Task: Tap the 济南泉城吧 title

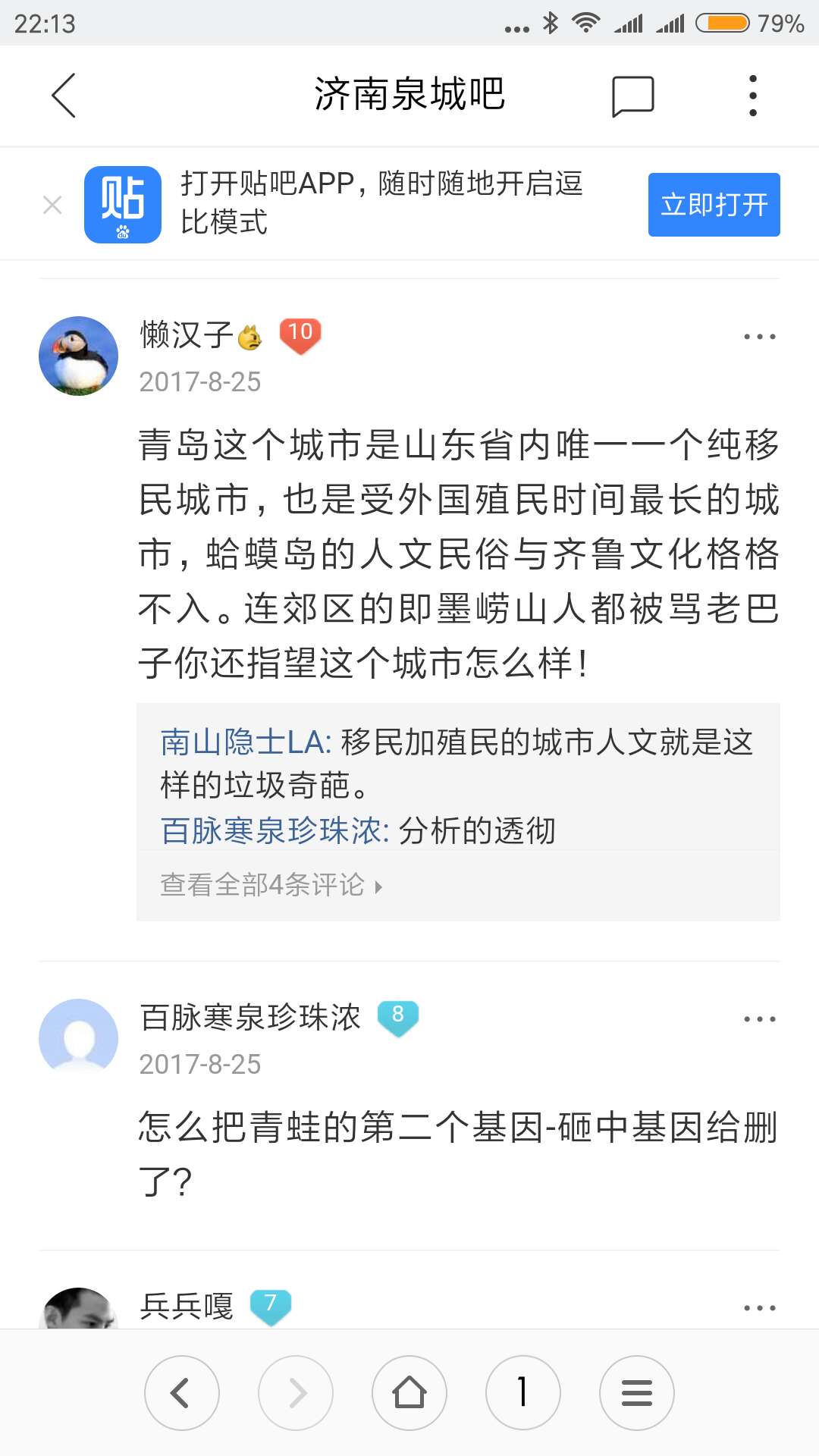Action: point(409,96)
